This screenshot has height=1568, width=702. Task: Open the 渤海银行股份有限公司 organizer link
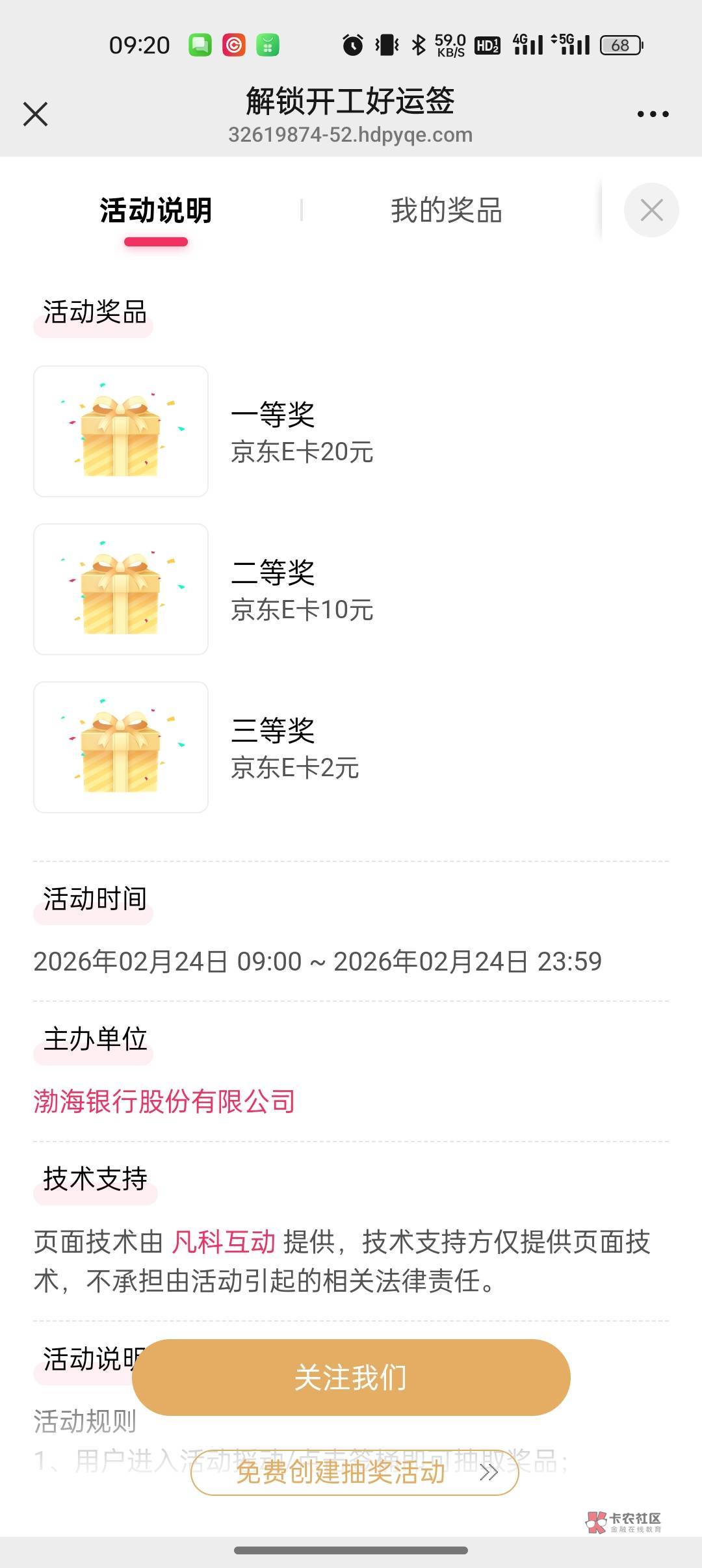click(164, 1101)
